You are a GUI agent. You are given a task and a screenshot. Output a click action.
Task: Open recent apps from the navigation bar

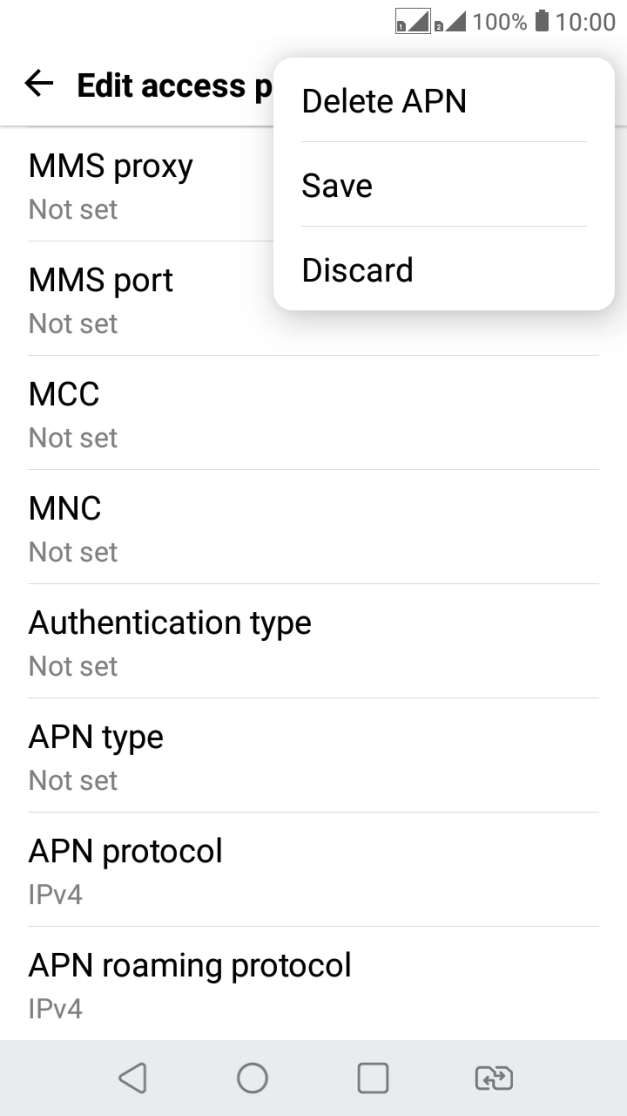point(373,1078)
